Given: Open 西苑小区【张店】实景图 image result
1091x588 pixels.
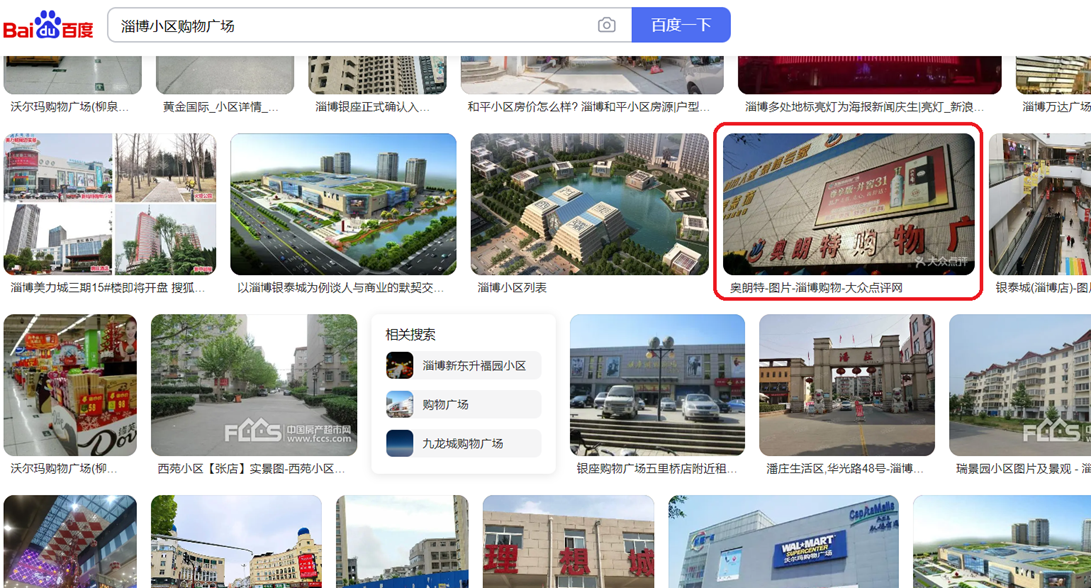Looking at the screenshot, I should (x=254, y=385).
